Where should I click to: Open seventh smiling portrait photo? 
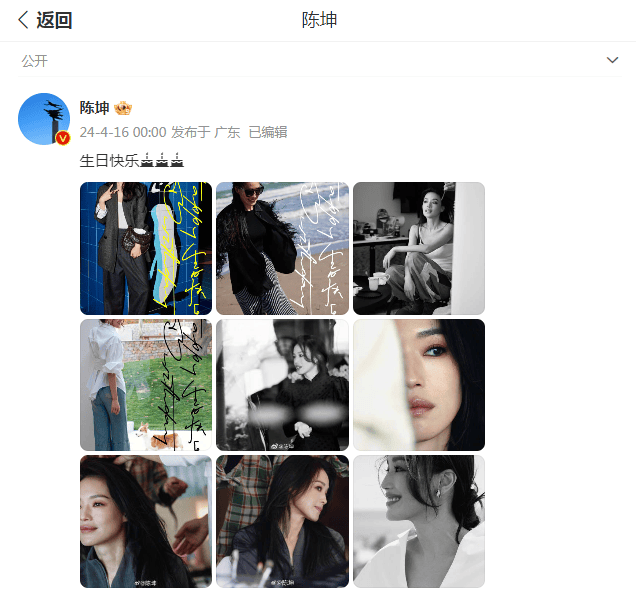click(146, 521)
